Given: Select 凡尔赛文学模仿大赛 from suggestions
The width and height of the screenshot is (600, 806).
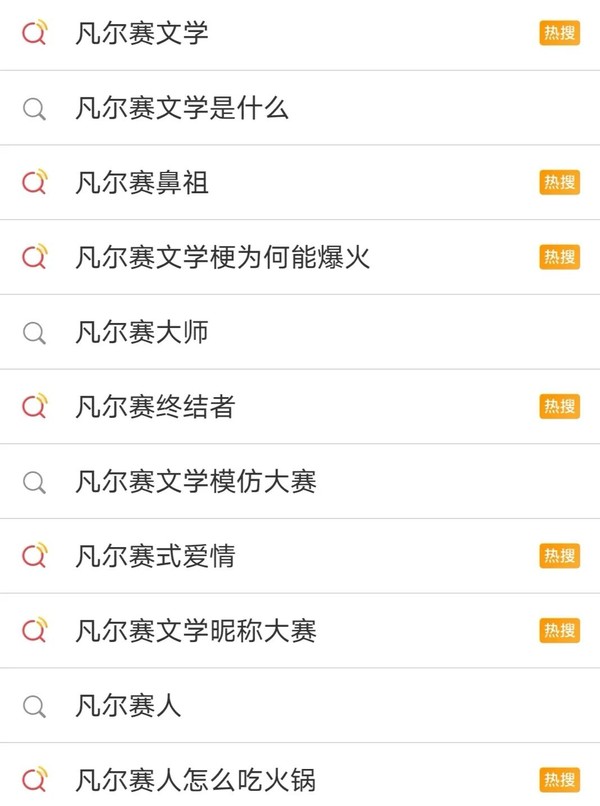Looking at the screenshot, I should tap(196, 482).
